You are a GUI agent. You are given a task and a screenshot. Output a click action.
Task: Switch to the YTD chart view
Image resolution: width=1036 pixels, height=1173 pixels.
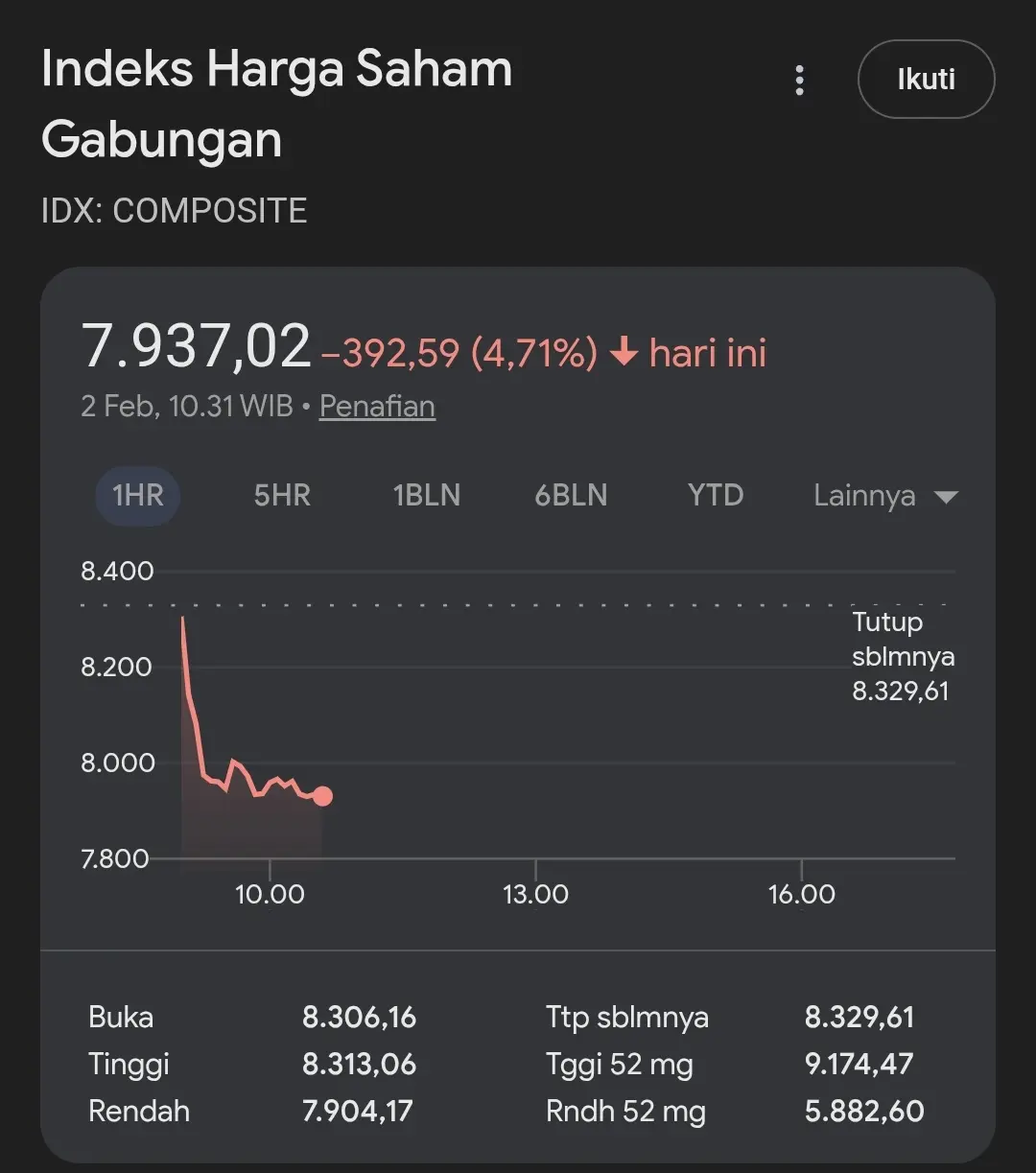tap(715, 496)
